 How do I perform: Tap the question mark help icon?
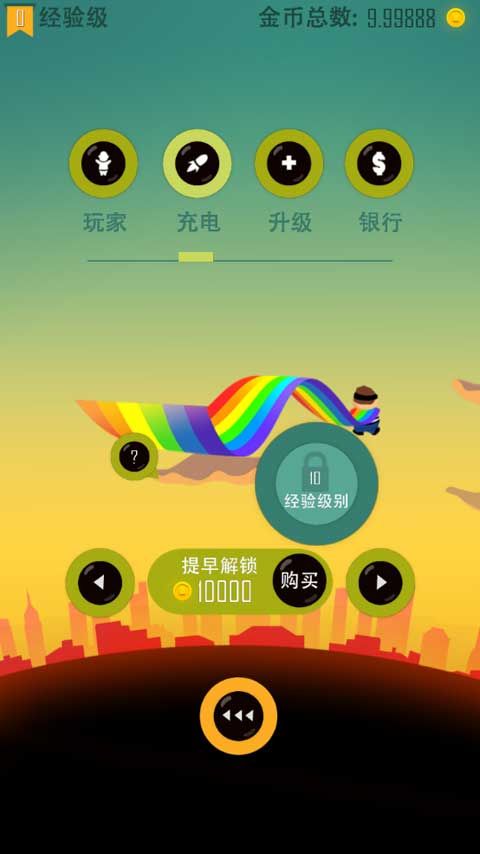pos(133,457)
